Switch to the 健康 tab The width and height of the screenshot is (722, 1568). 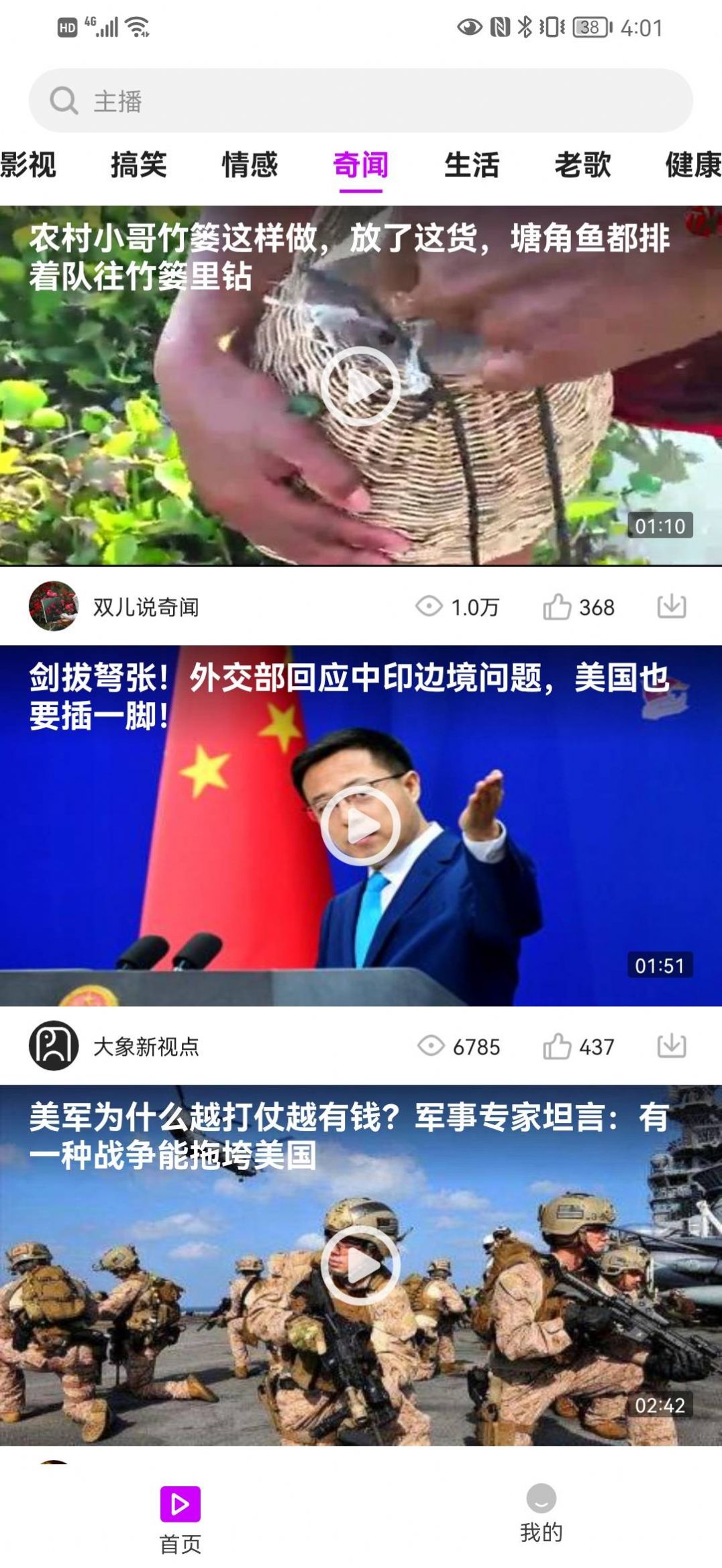(x=692, y=164)
